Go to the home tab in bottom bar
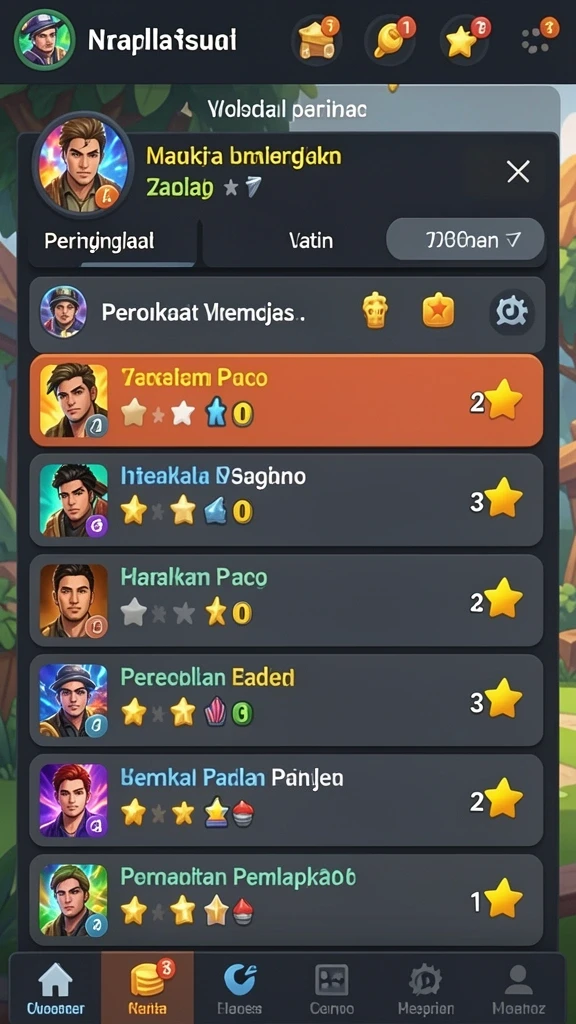Screen dimensions: 576x1024 tap(56, 987)
